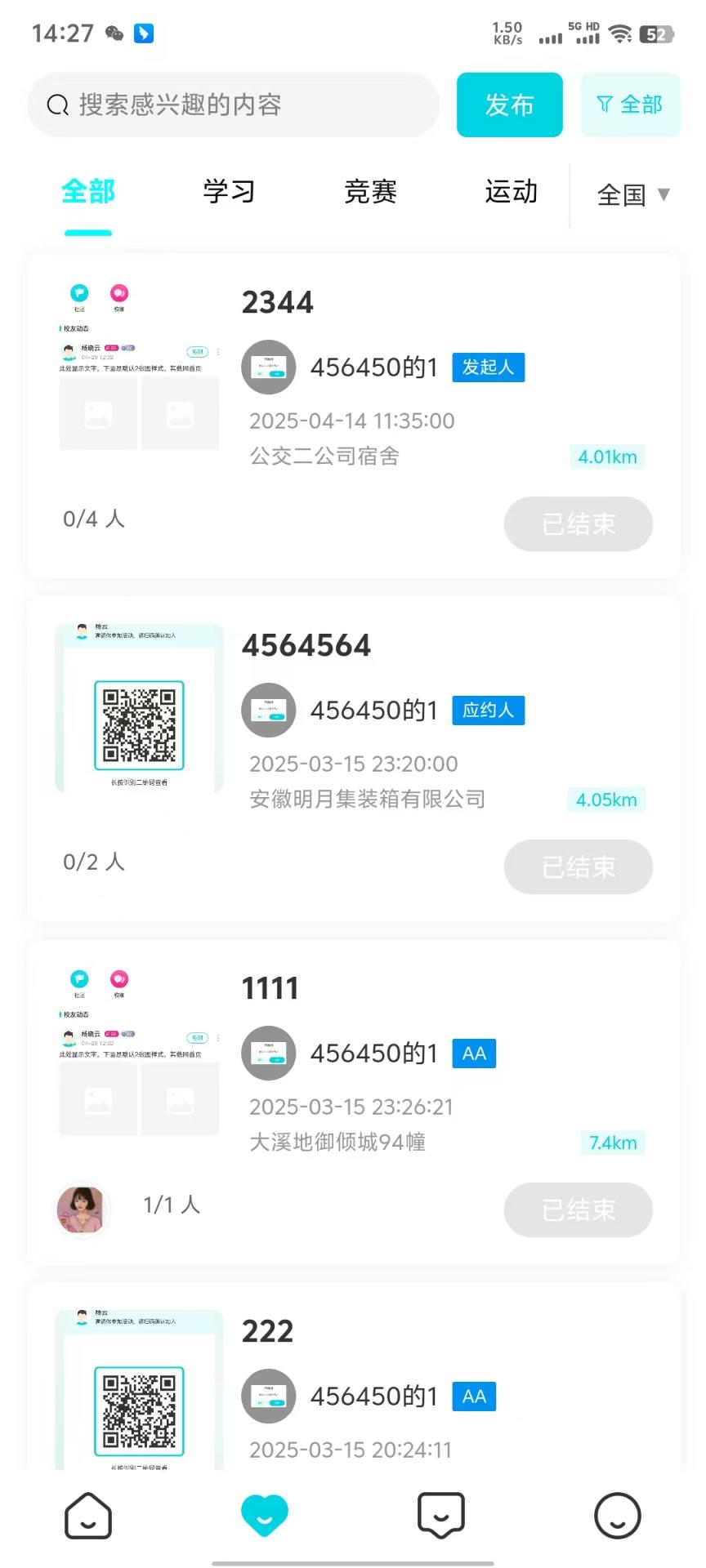The image size is (706, 1568).
Task: Tap the 应约人 badge on card 4564564
Action: (488, 710)
